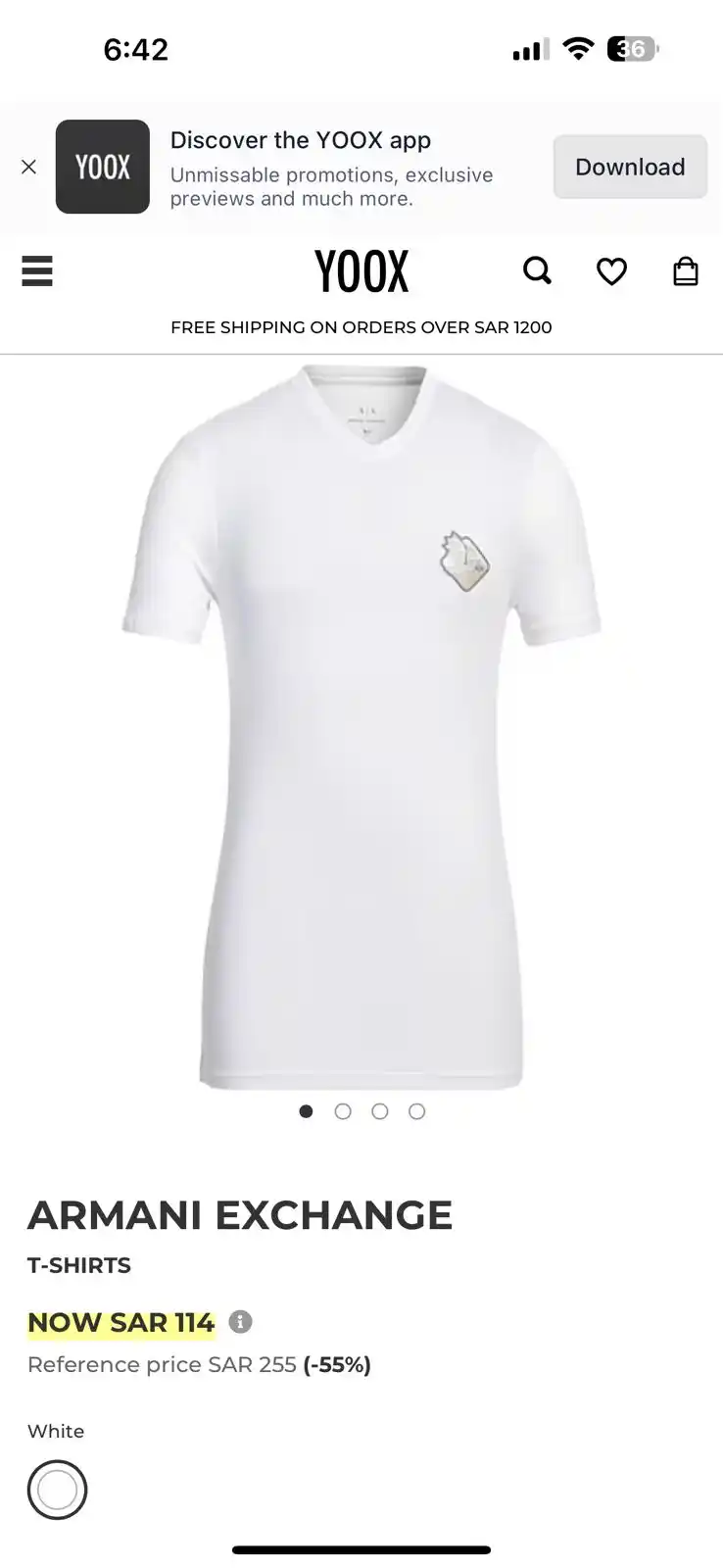Open the wishlist heart
Screen dimensions: 723x1568
click(611, 271)
